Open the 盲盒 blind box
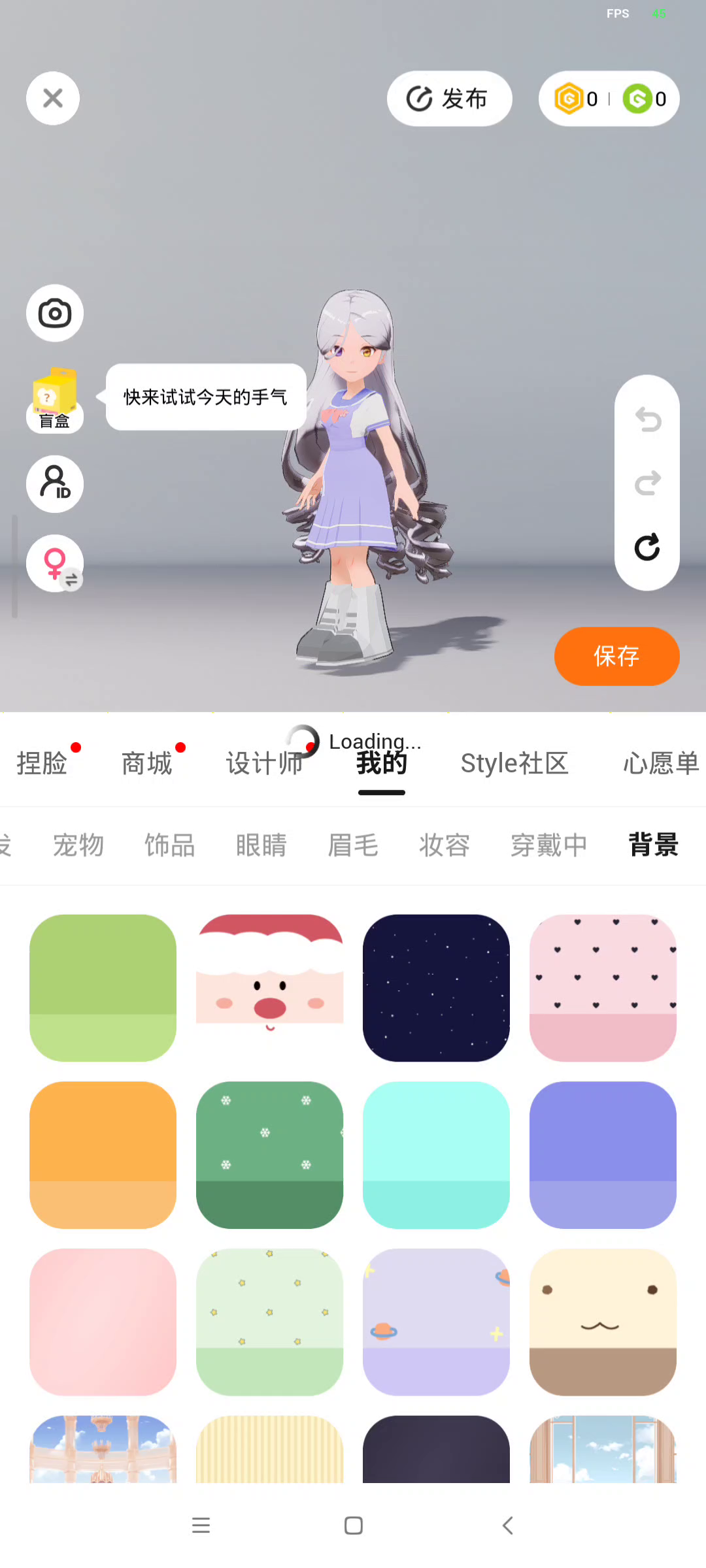706x1568 pixels. coord(55,400)
